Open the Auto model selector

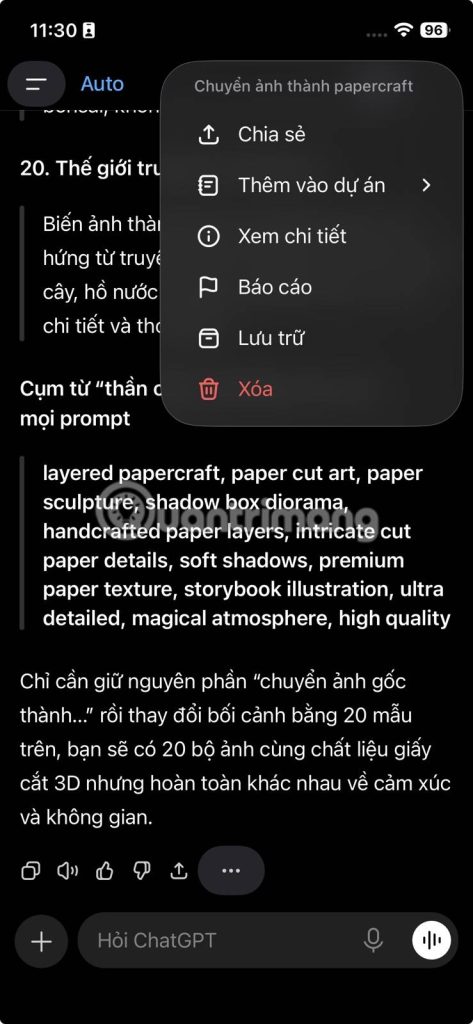click(102, 84)
